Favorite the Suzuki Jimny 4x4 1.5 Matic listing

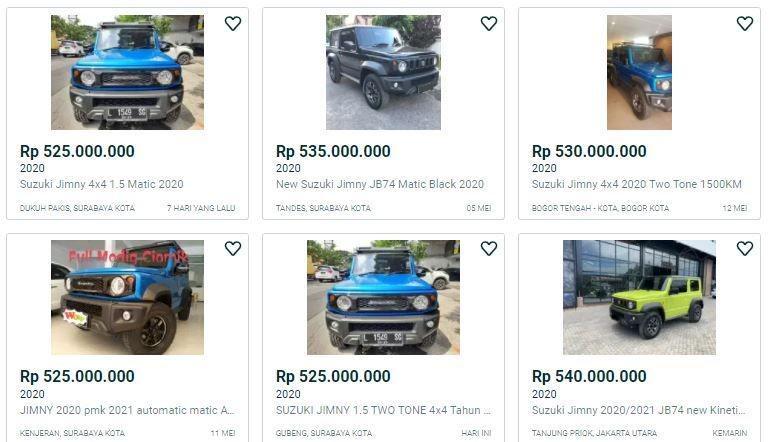(x=233, y=23)
